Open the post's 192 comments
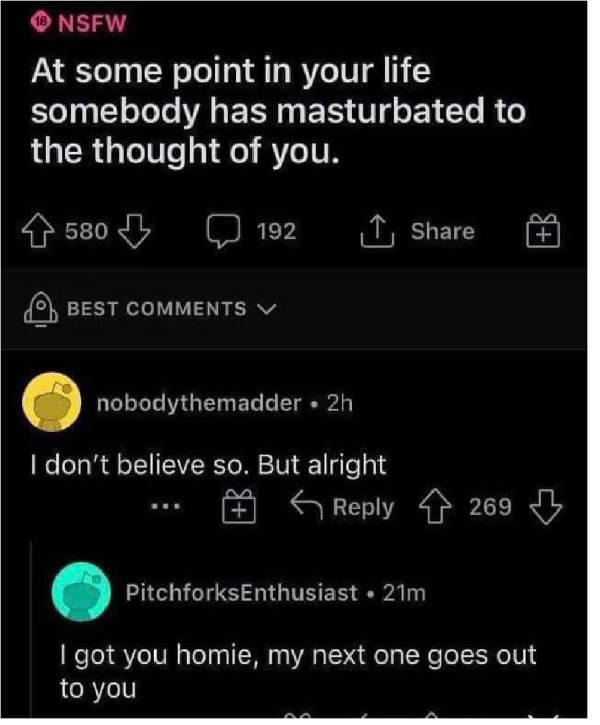 tap(251, 232)
